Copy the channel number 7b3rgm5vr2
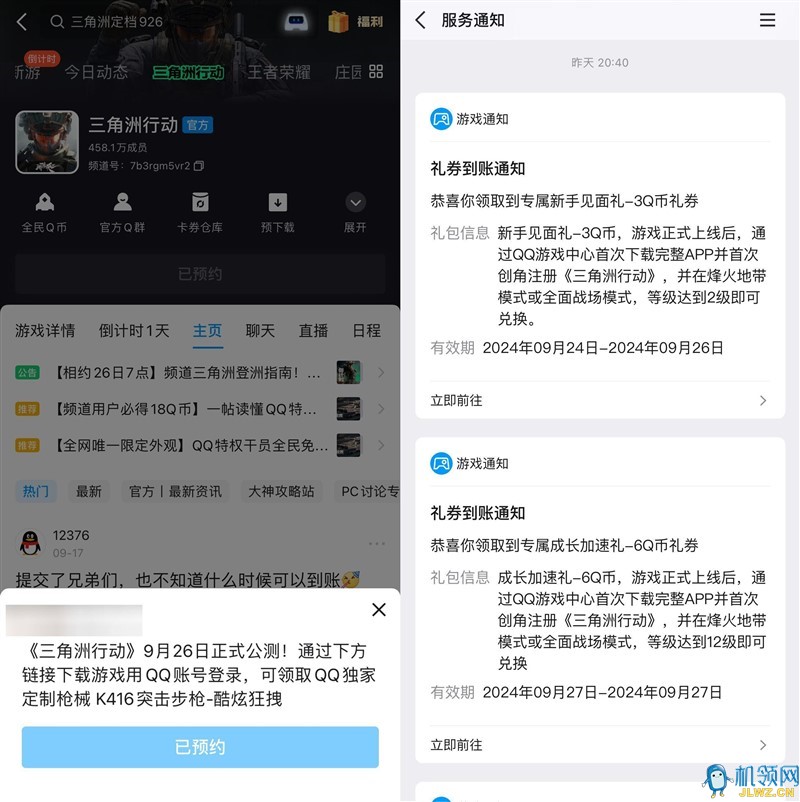800x802 pixels. click(x=199, y=165)
